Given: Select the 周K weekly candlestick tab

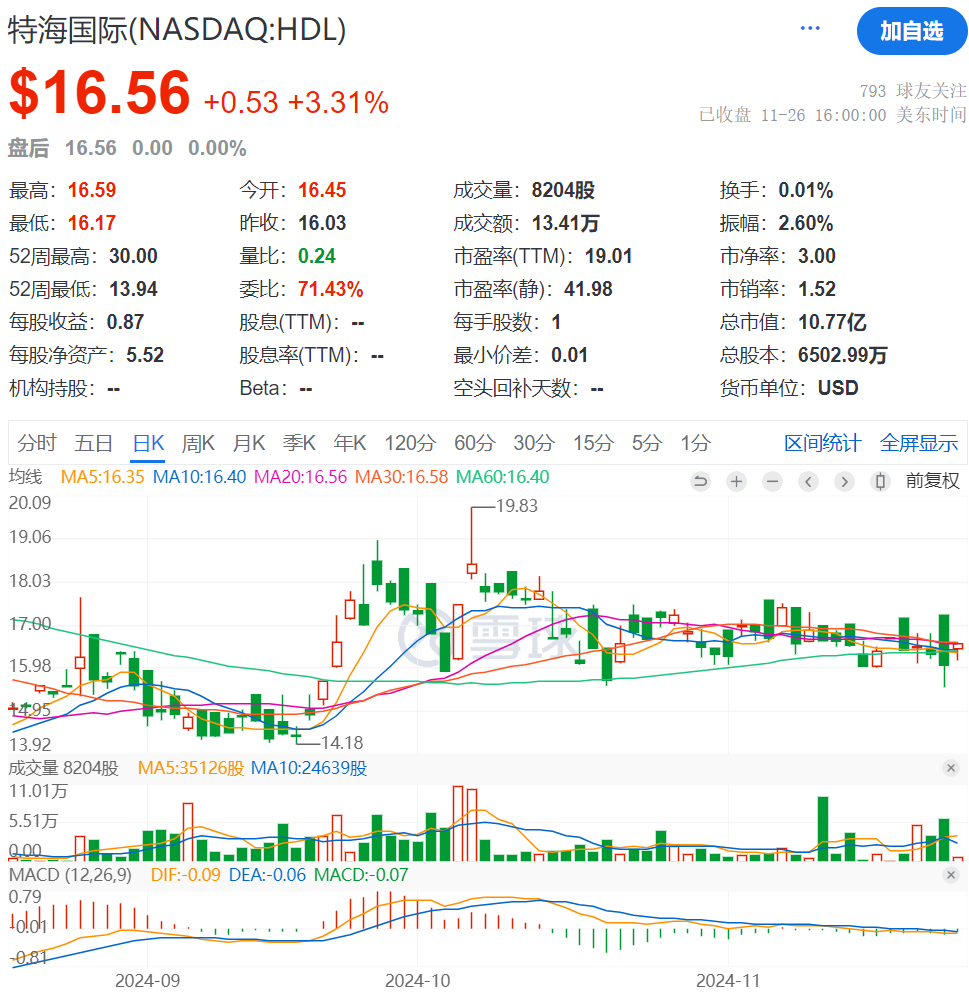Looking at the screenshot, I should [x=198, y=443].
